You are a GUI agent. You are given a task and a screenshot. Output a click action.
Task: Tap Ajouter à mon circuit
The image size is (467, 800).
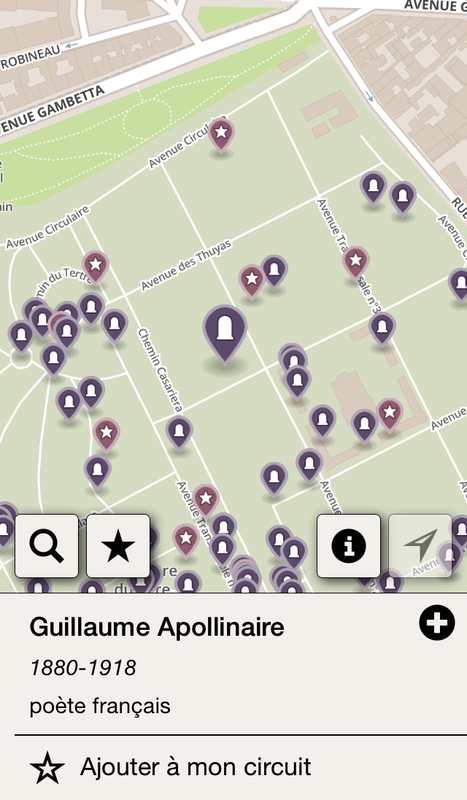[170, 767]
